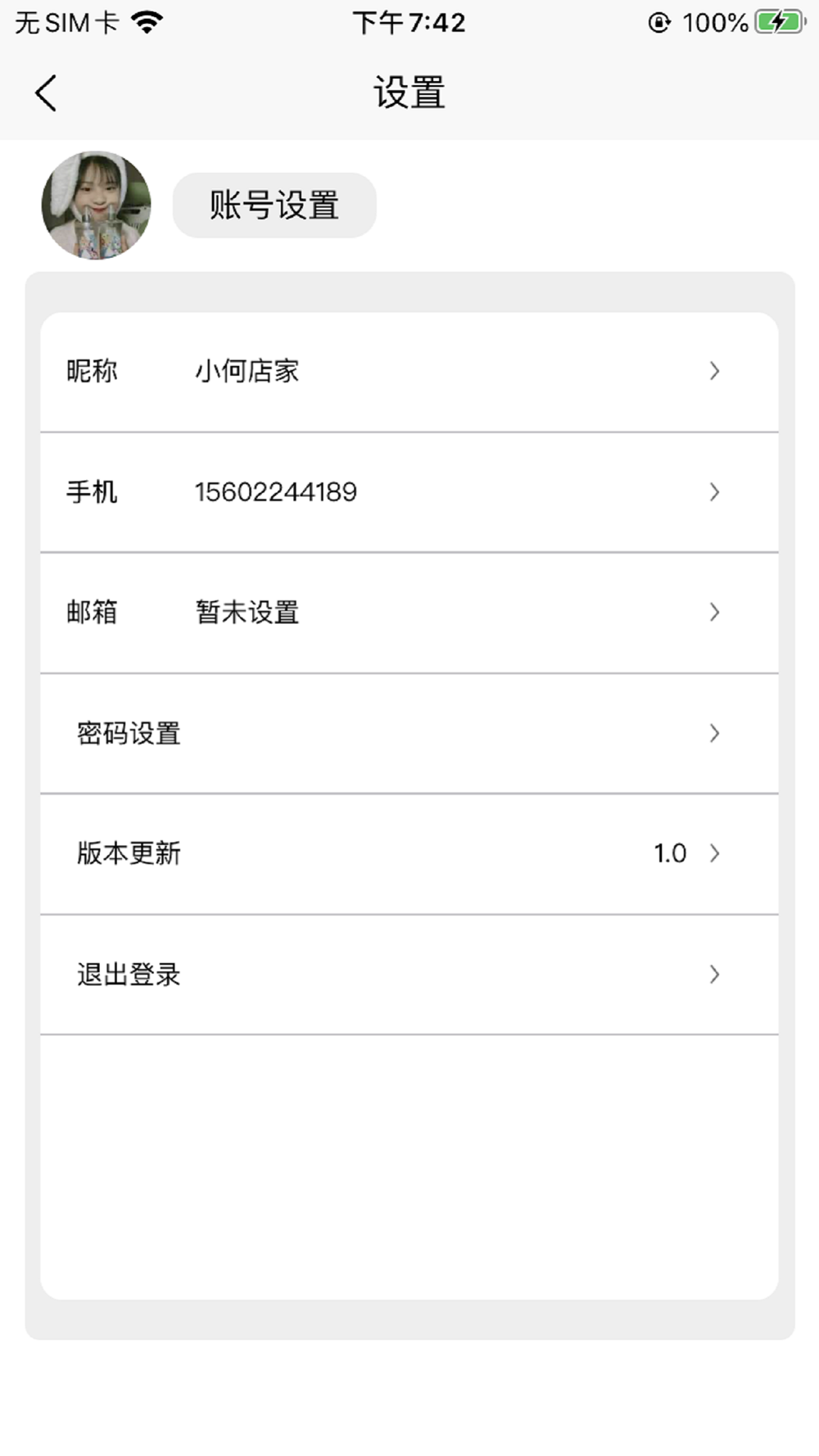Open the 手机 phone number row
819x1456 pixels.
pos(409,492)
